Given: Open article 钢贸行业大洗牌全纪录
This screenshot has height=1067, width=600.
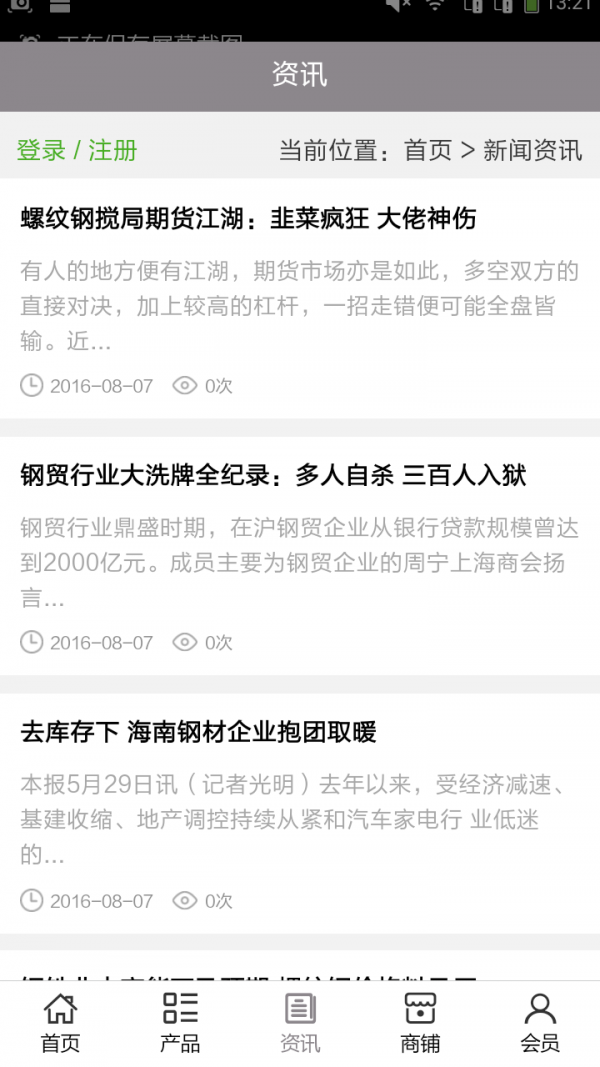Looking at the screenshot, I should [273, 476].
